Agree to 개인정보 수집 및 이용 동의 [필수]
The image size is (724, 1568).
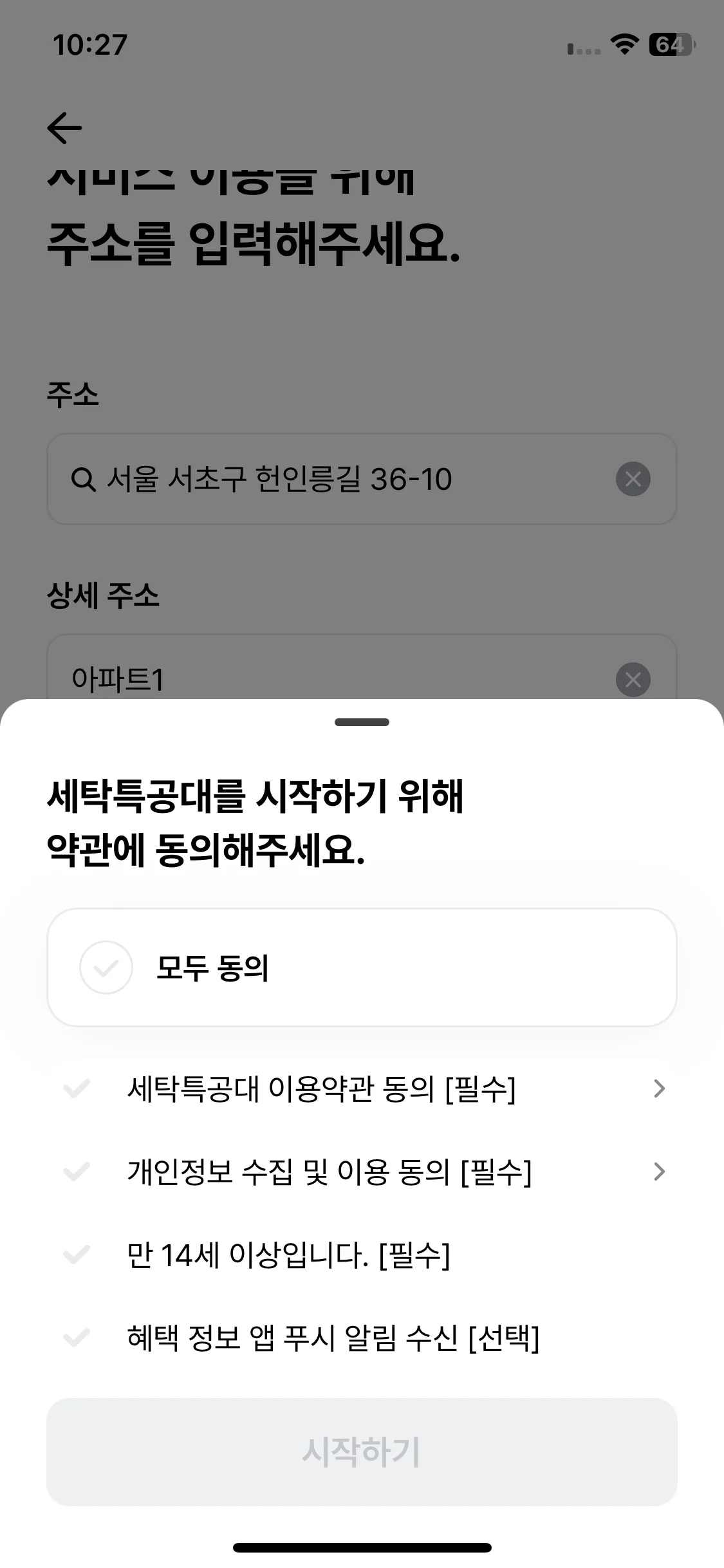click(x=77, y=1171)
